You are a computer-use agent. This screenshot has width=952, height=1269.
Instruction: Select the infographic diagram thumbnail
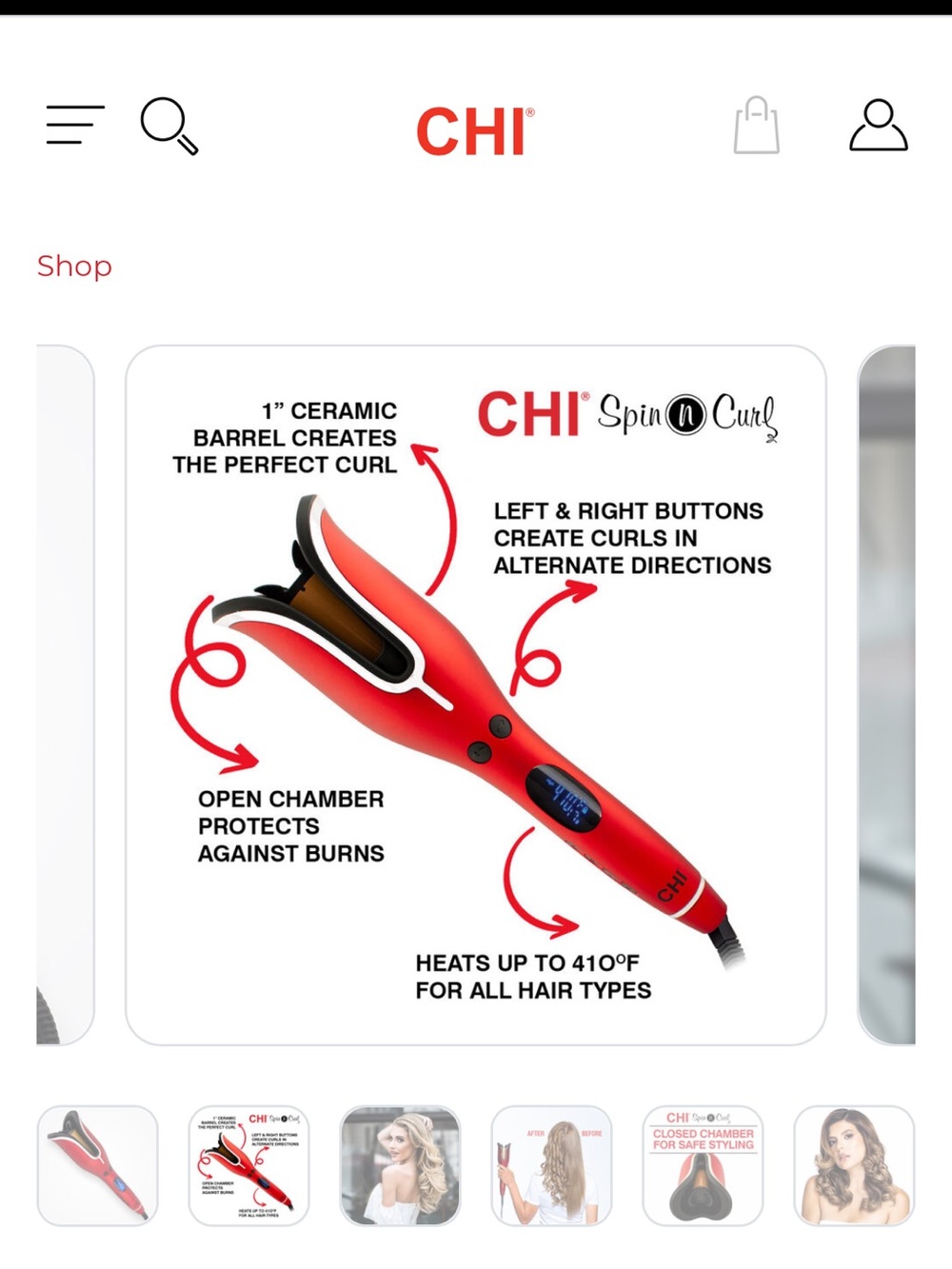click(x=249, y=1163)
